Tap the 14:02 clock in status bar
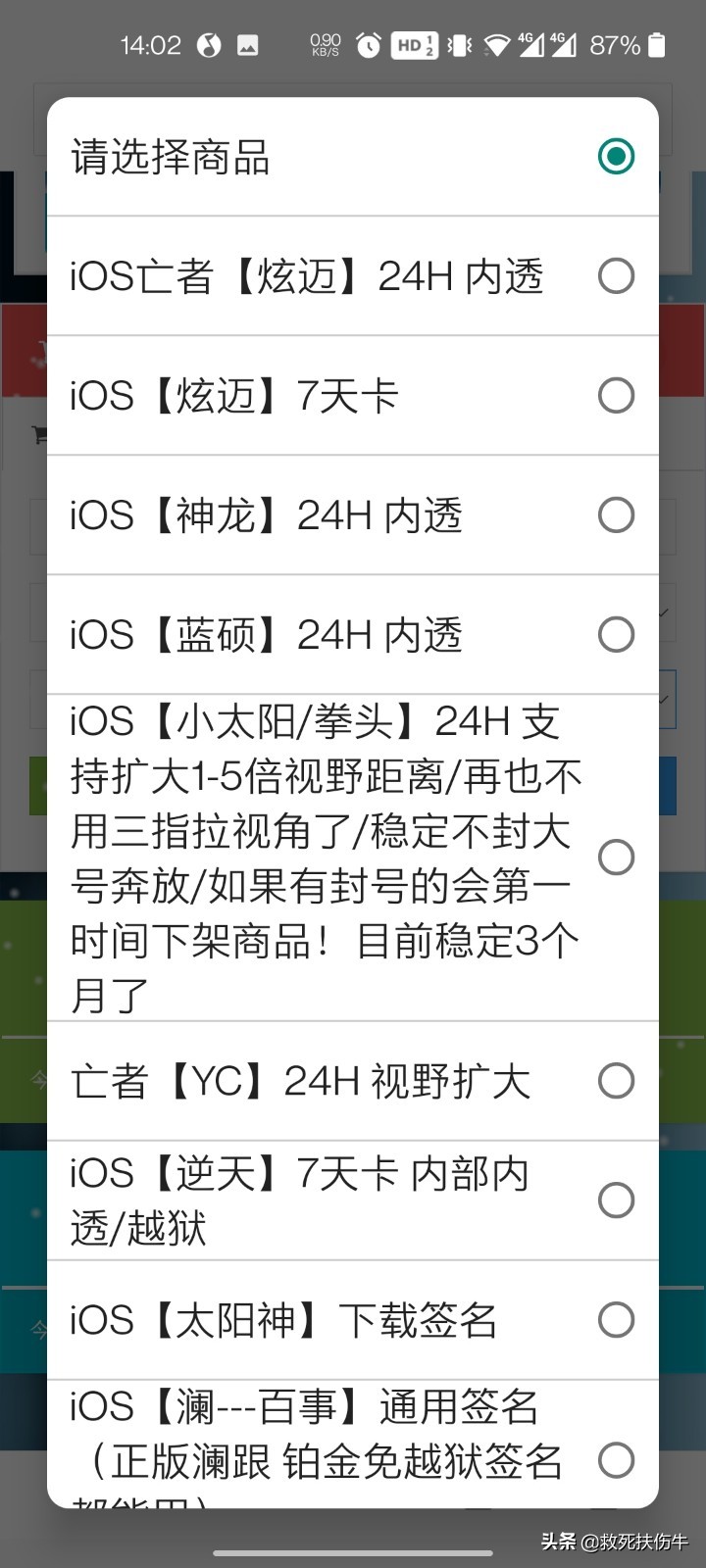Image resolution: width=706 pixels, height=1568 pixels. 152,45
